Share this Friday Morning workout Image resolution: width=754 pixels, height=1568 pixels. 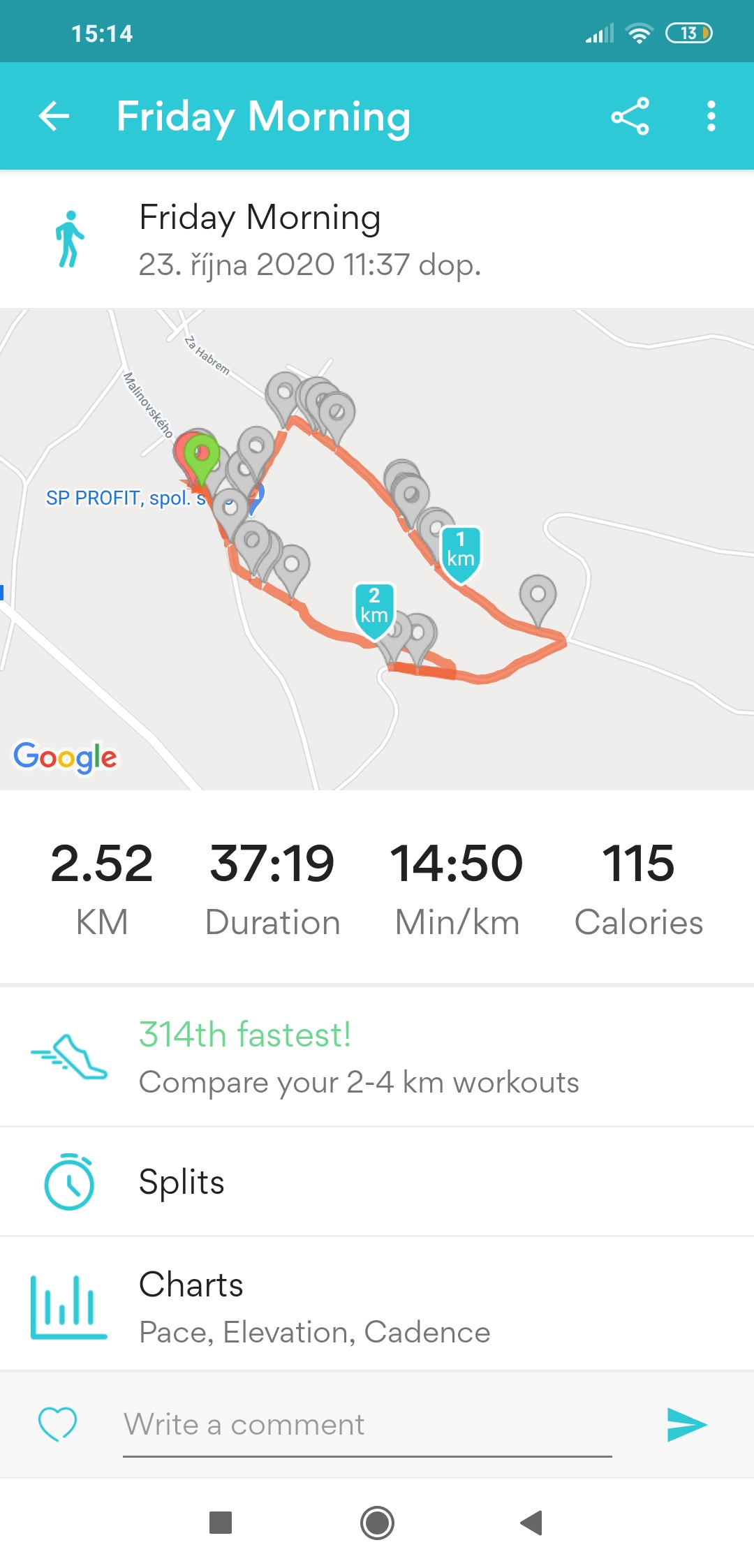point(630,116)
